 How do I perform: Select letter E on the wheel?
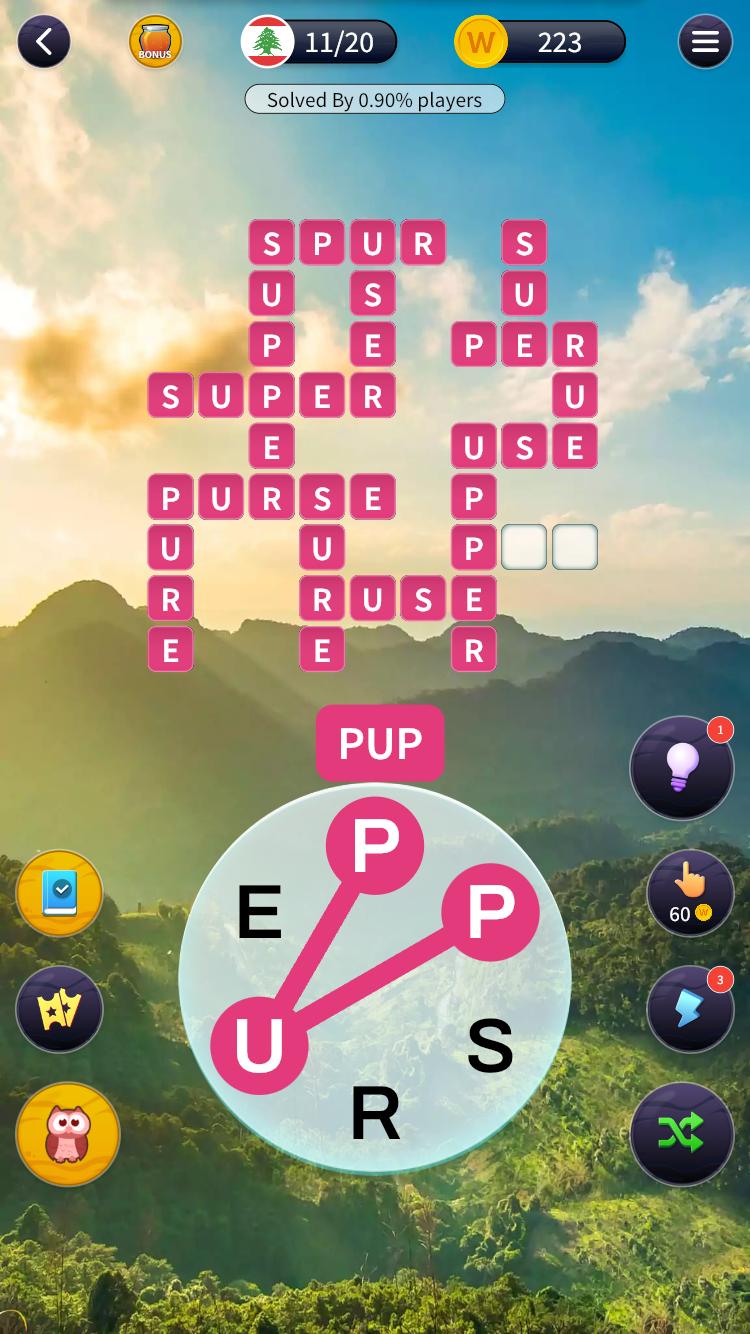259,912
